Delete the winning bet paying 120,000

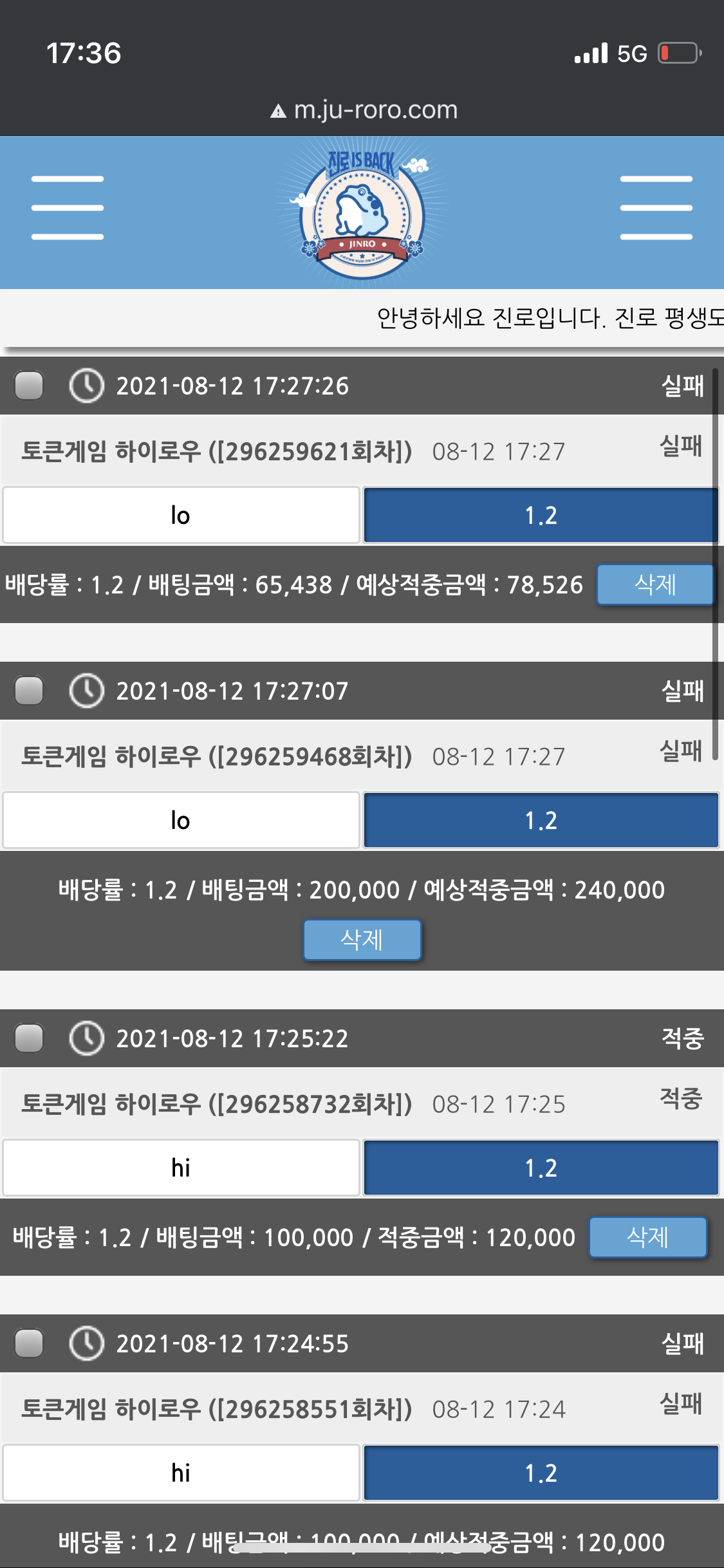(x=647, y=1237)
